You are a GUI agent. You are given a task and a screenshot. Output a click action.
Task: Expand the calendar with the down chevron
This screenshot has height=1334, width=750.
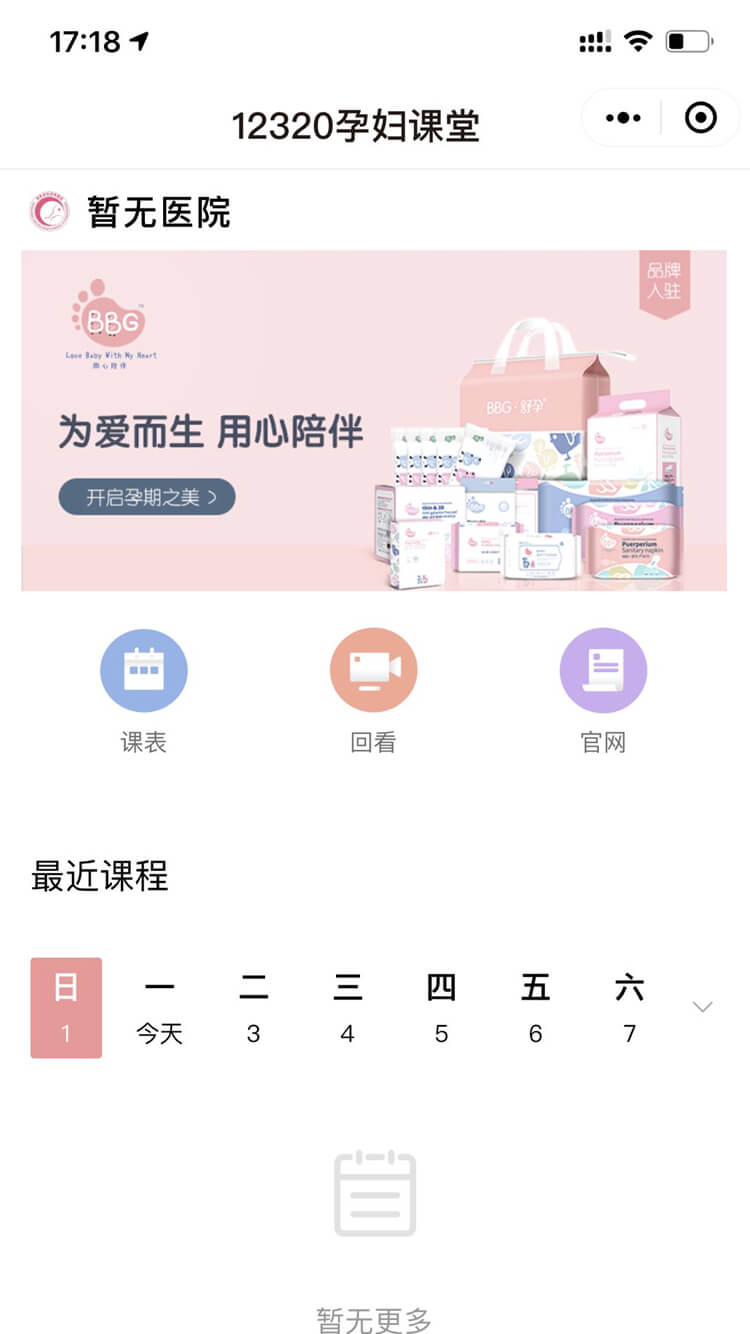click(x=703, y=1007)
